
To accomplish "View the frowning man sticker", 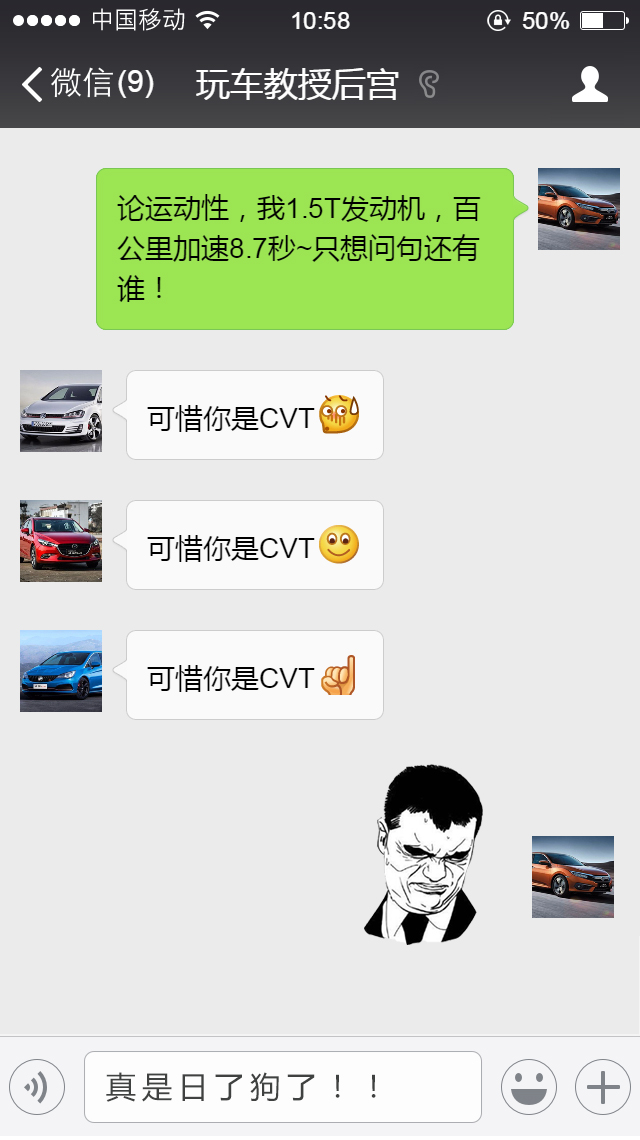I will tap(423, 855).
